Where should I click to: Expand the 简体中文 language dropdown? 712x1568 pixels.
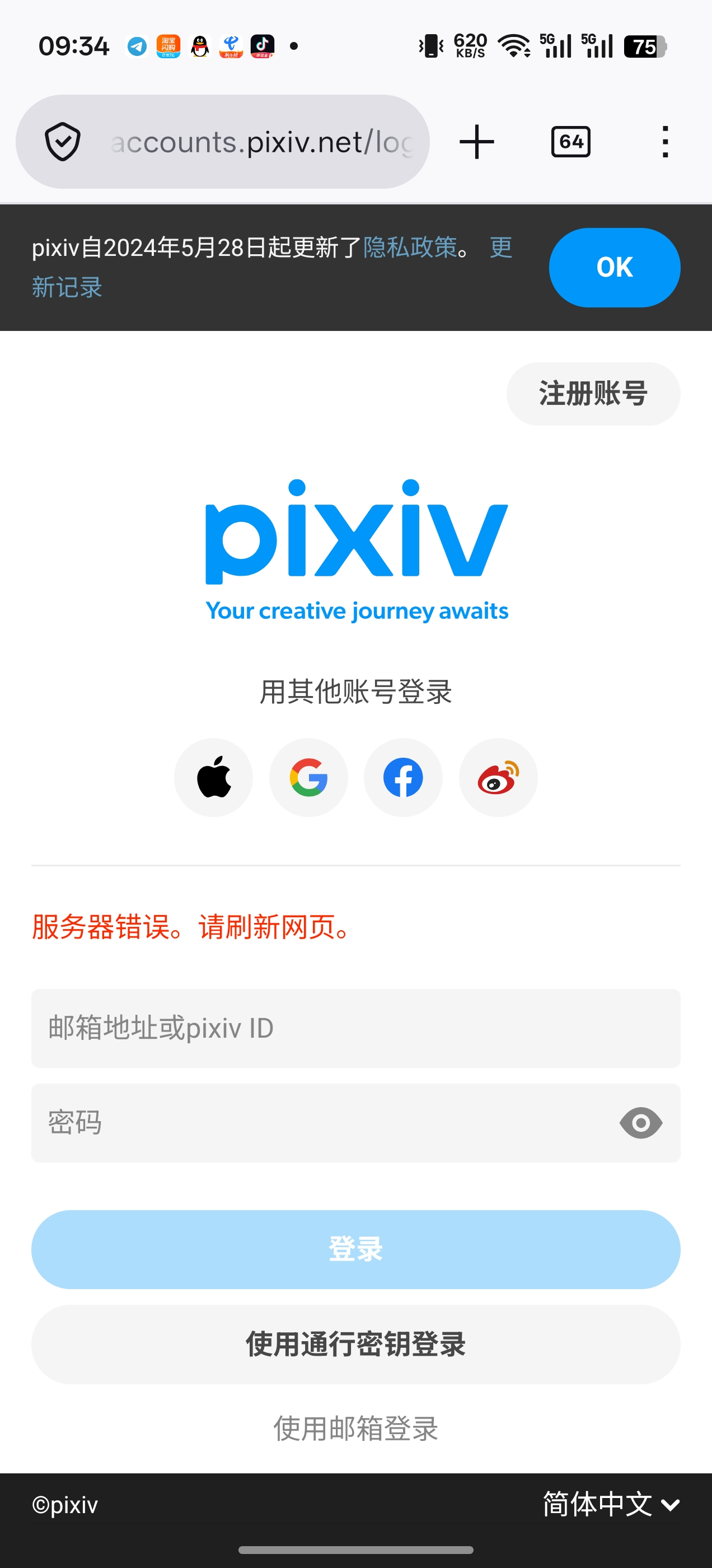pos(610,1505)
